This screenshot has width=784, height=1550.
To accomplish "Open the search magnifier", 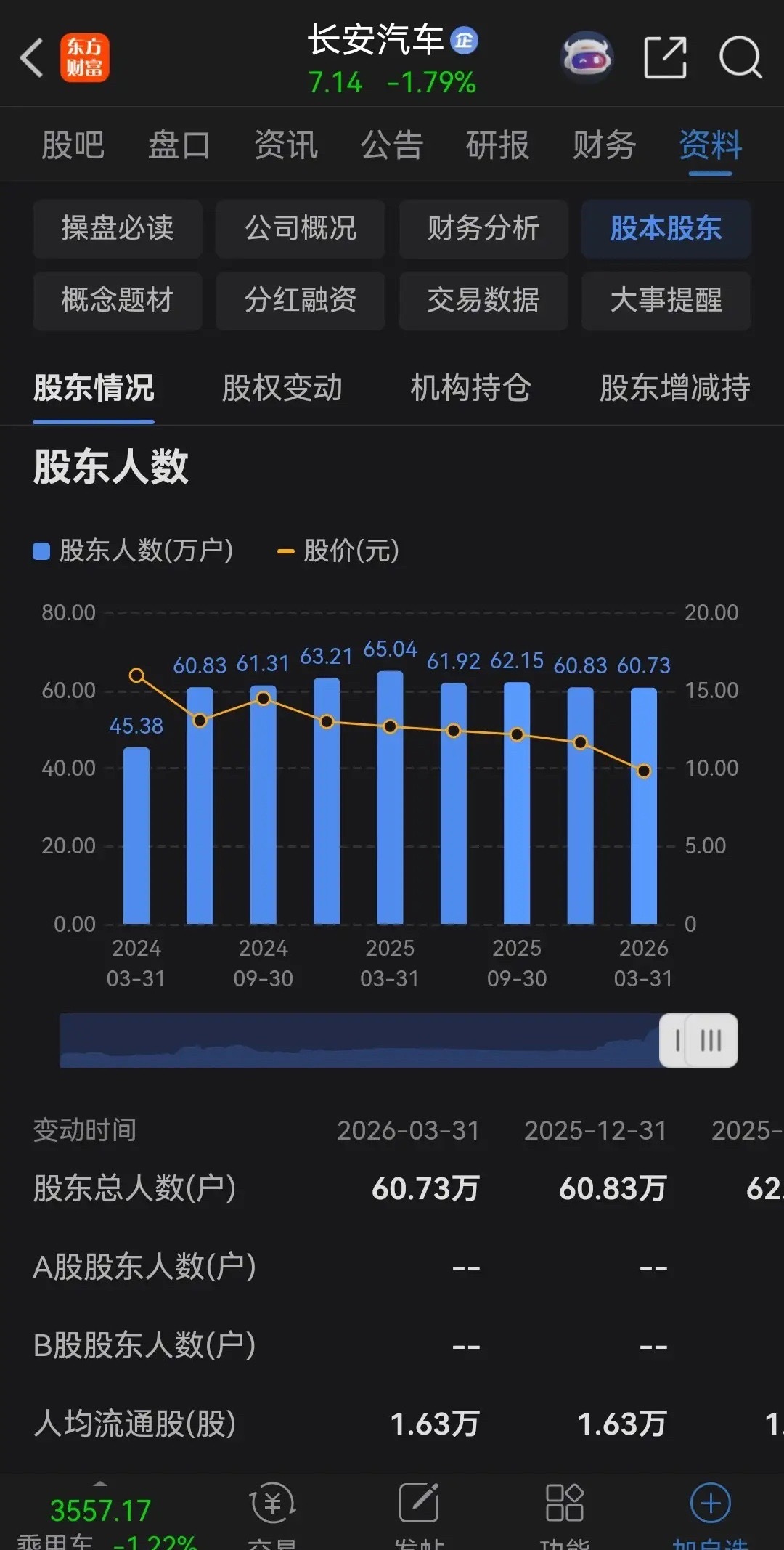I will [x=740, y=57].
